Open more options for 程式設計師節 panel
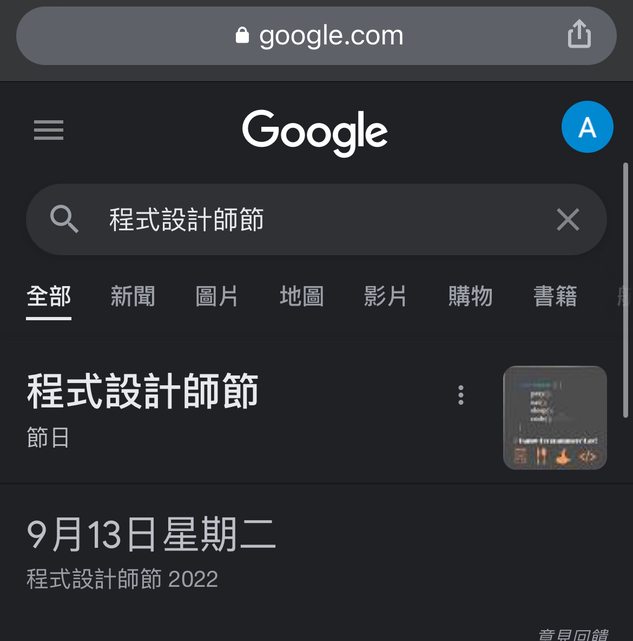The width and height of the screenshot is (633, 641). point(460,395)
